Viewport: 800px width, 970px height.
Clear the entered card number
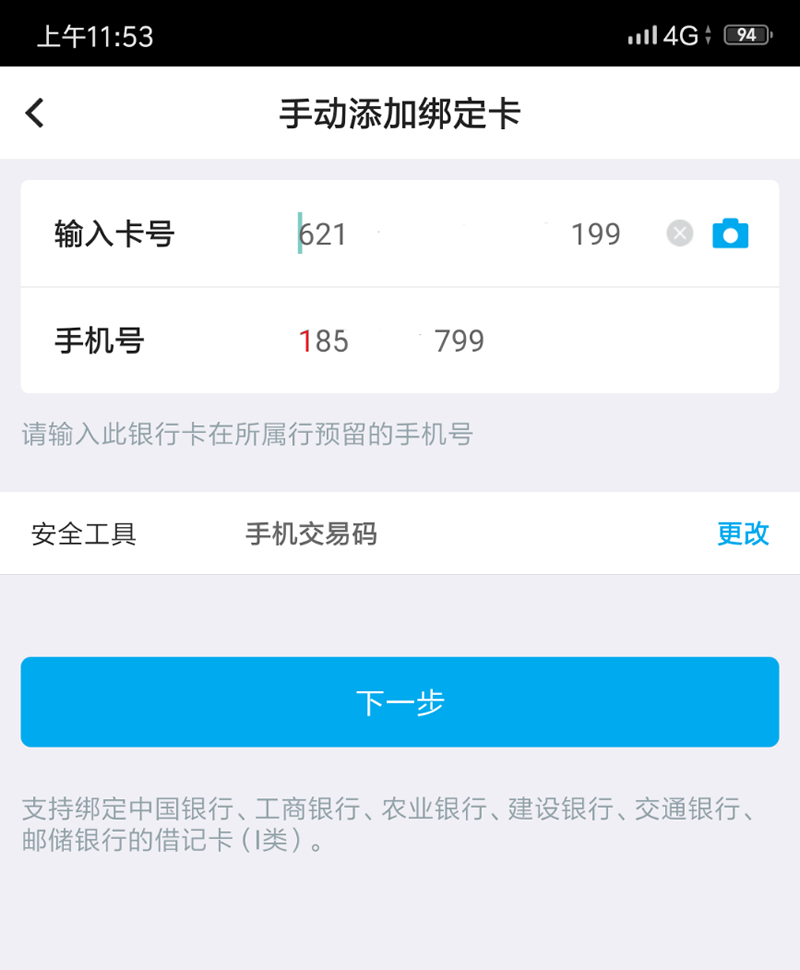point(680,234)
